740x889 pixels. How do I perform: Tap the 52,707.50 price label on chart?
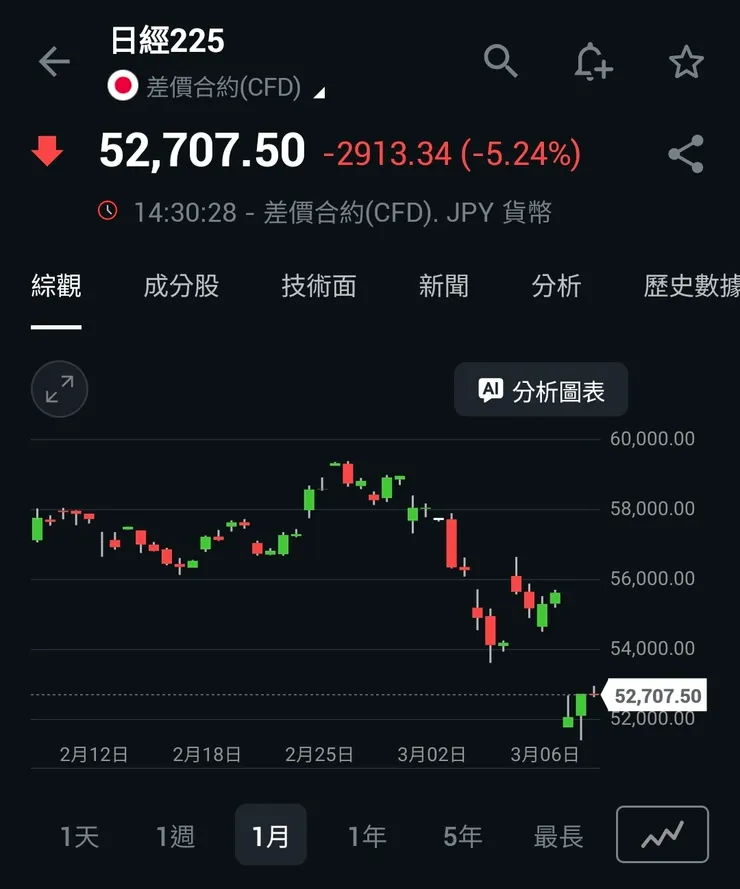(657, 693)
